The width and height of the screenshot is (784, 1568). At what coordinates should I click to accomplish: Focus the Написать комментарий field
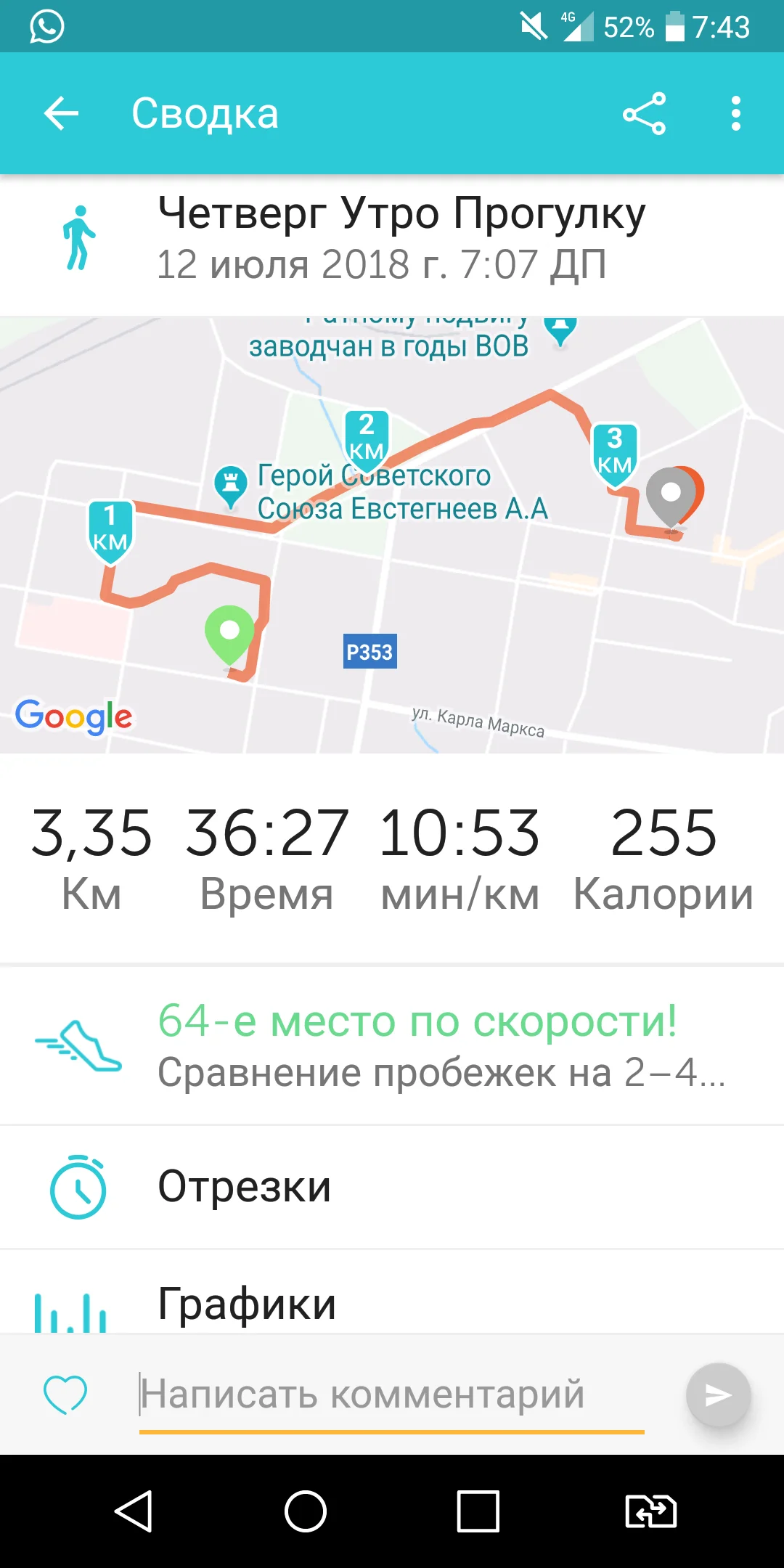click(x=392, y=1395)
